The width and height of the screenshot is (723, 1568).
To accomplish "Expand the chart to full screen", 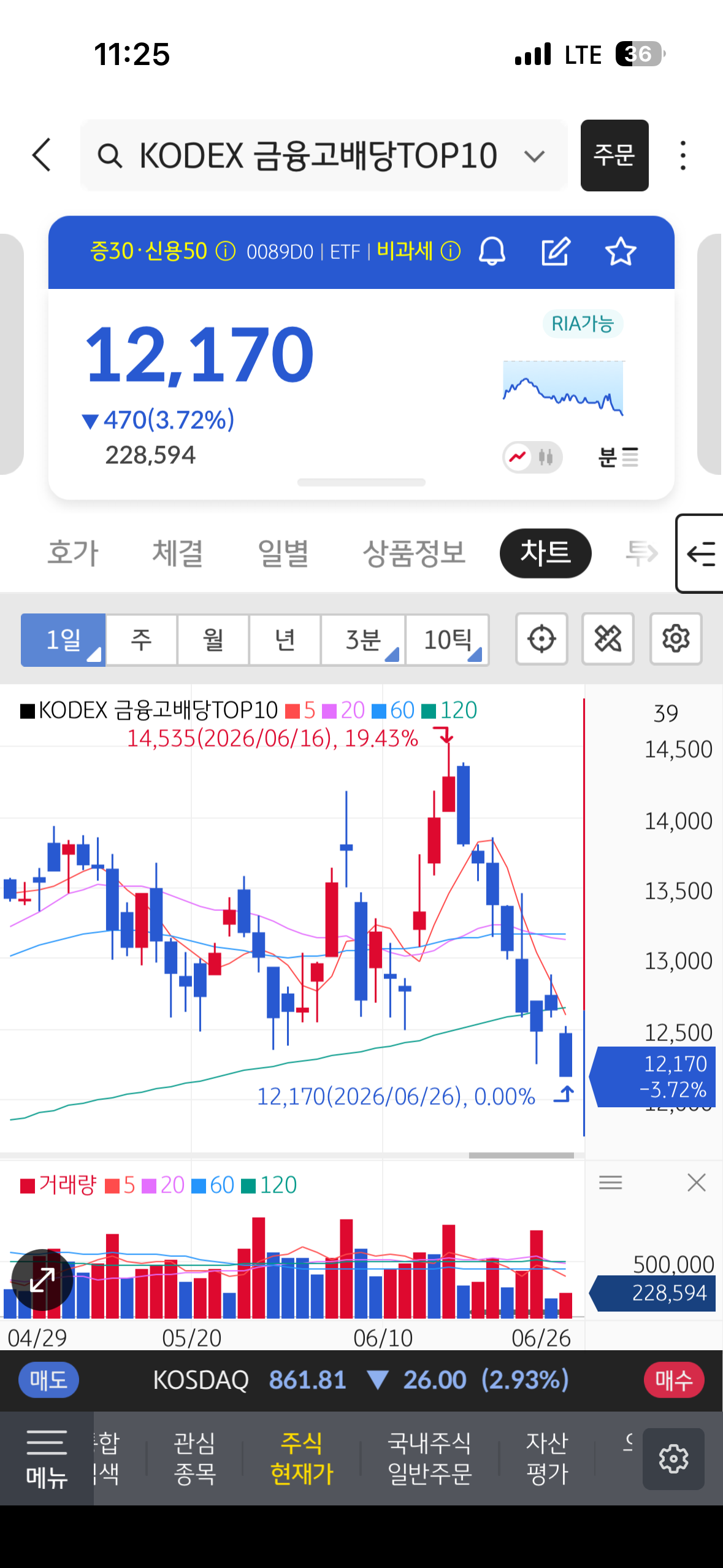I will (42, 1280).
